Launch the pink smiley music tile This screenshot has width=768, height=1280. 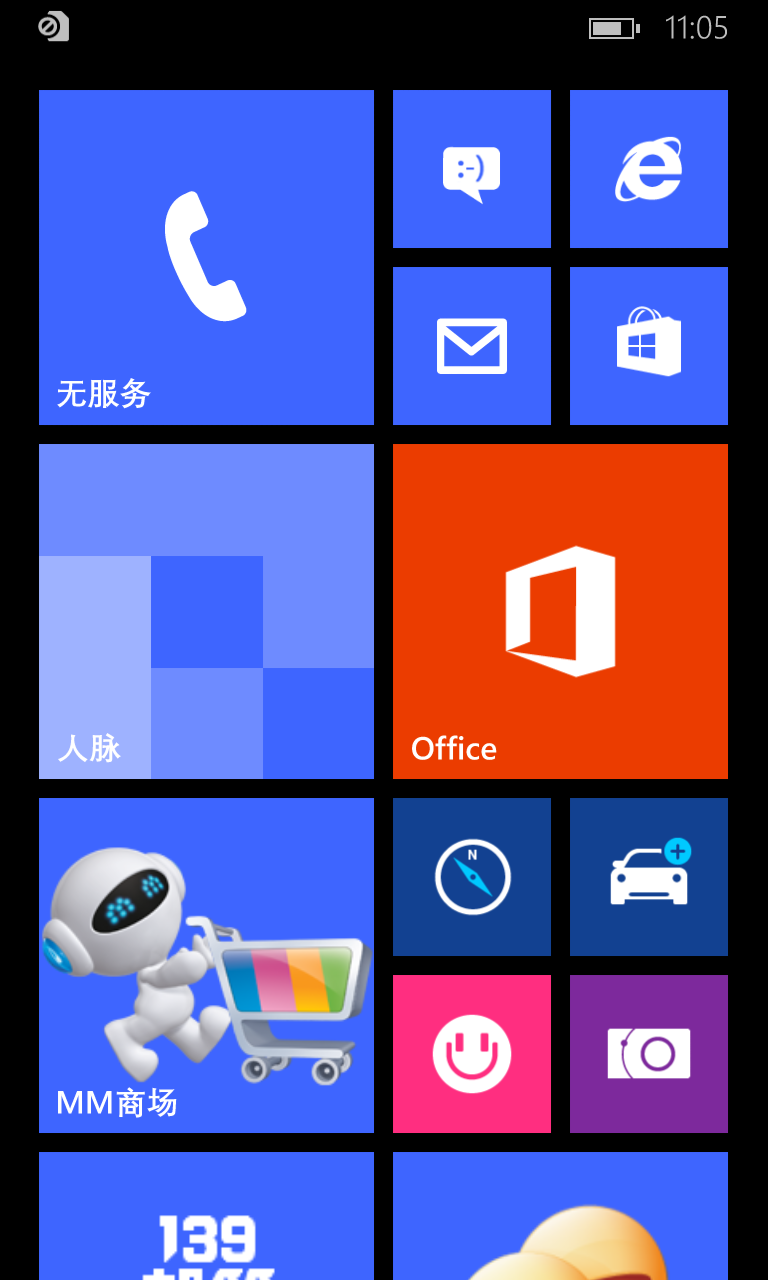click(x=472, y=1054)
